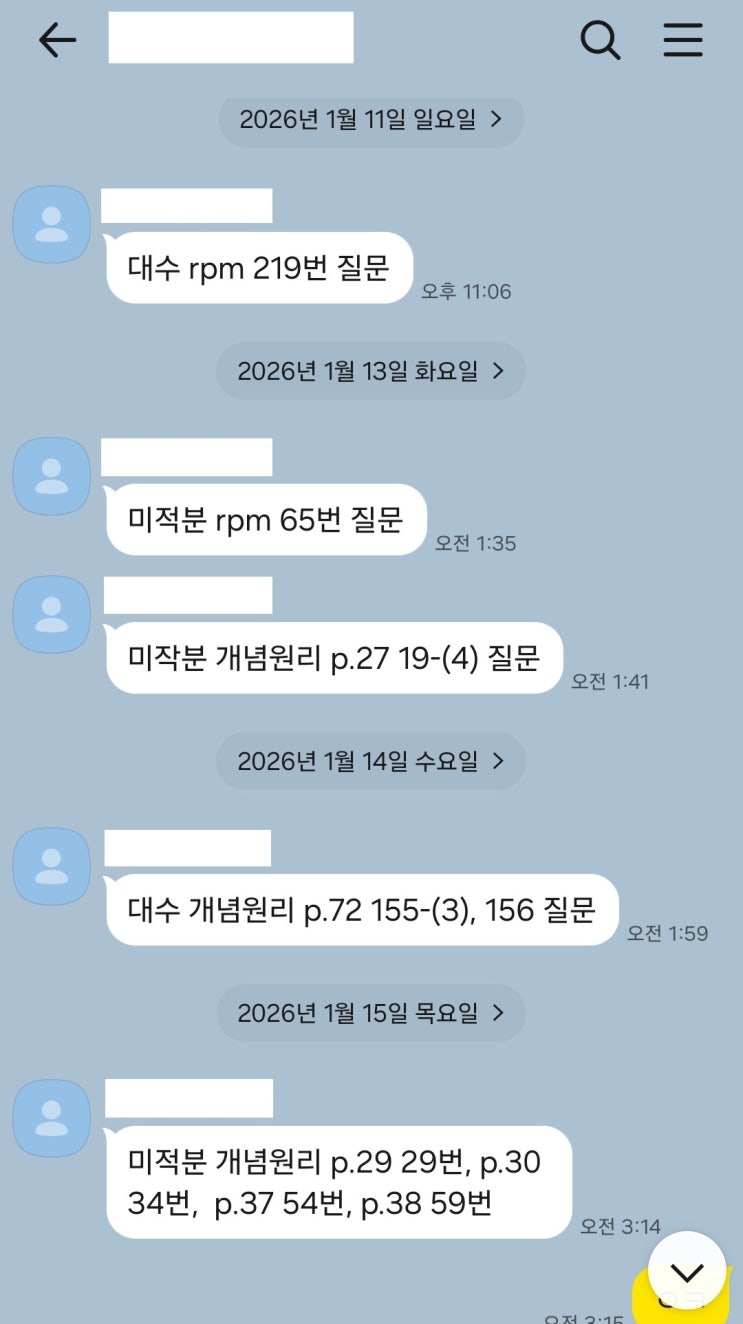Tap the avatar next to the p.27 19-(4) message
Image resolution: width=743 pixels, height=1324 pixels.
51,615
